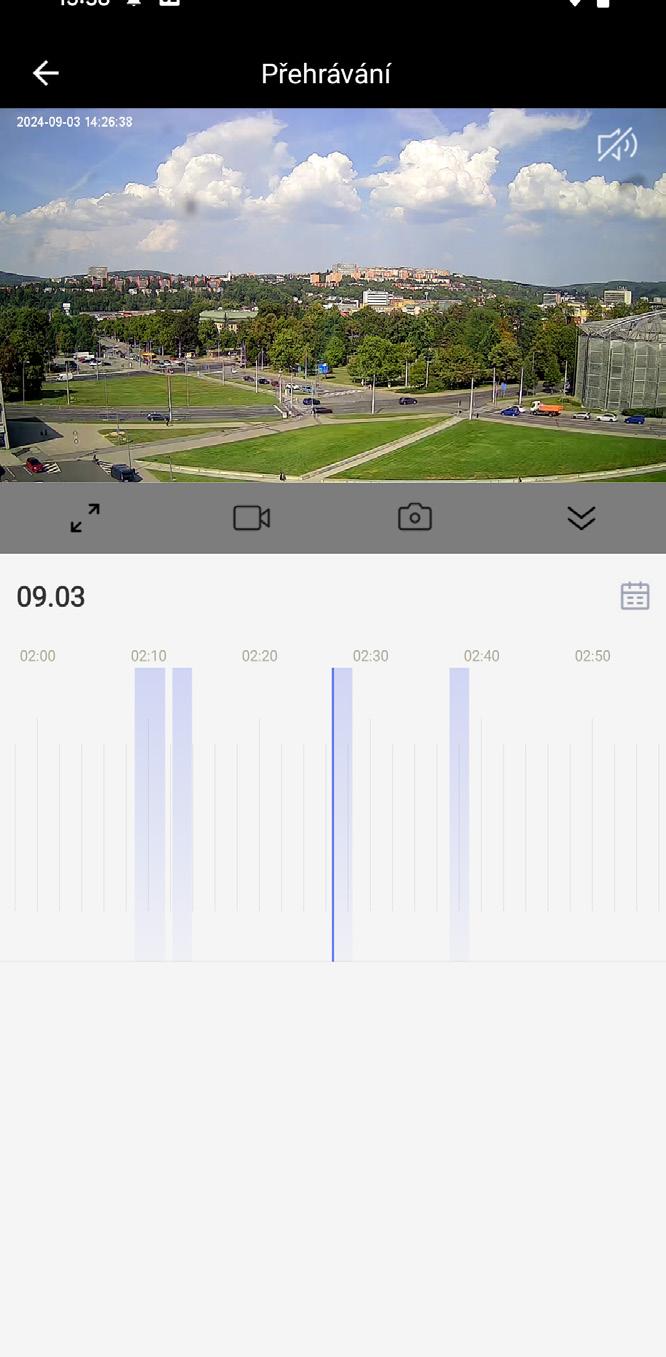Enter fullscreen video mode
This screenshot has width=666, height=1357.
click(x=85, y=517)
